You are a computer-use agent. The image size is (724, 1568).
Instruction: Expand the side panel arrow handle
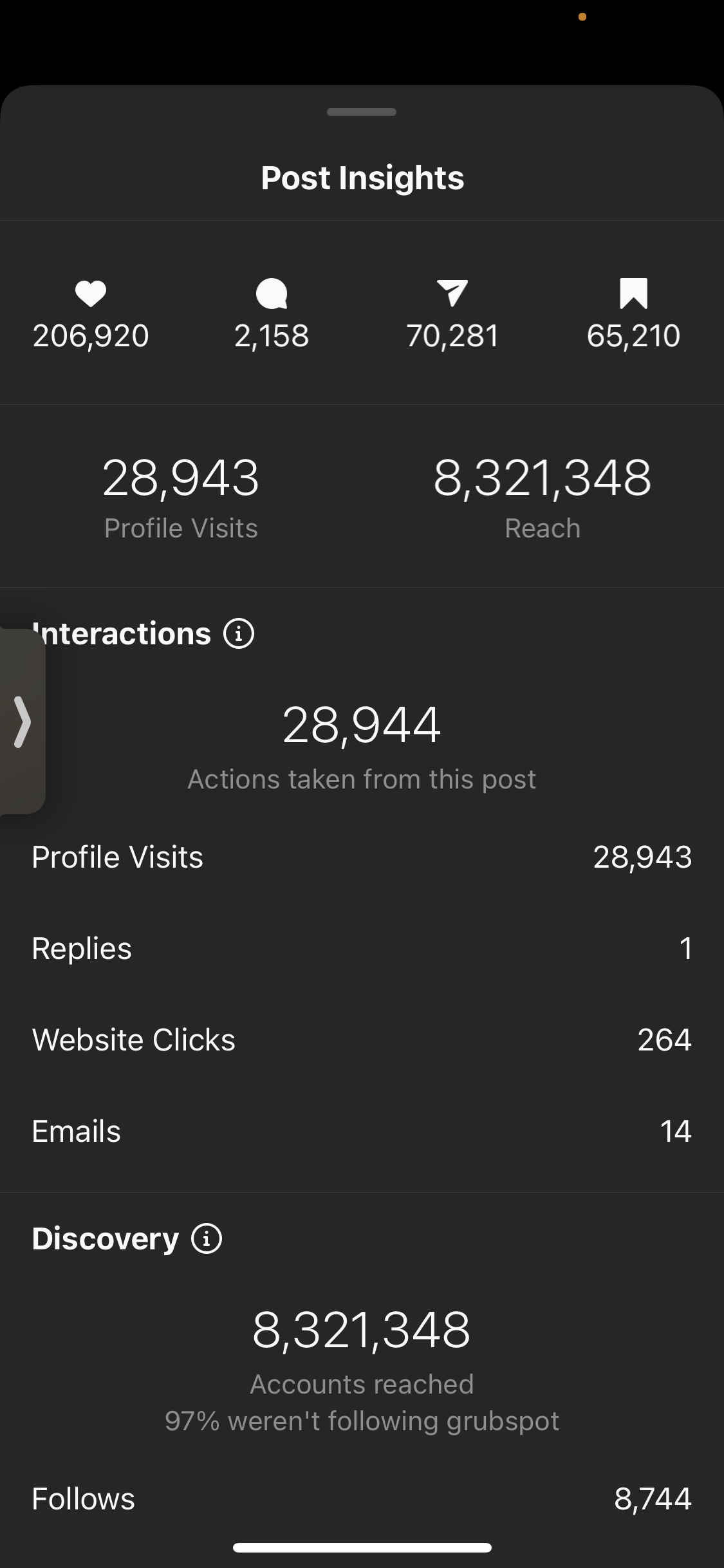pyautogui.click(x=23, y=722)
